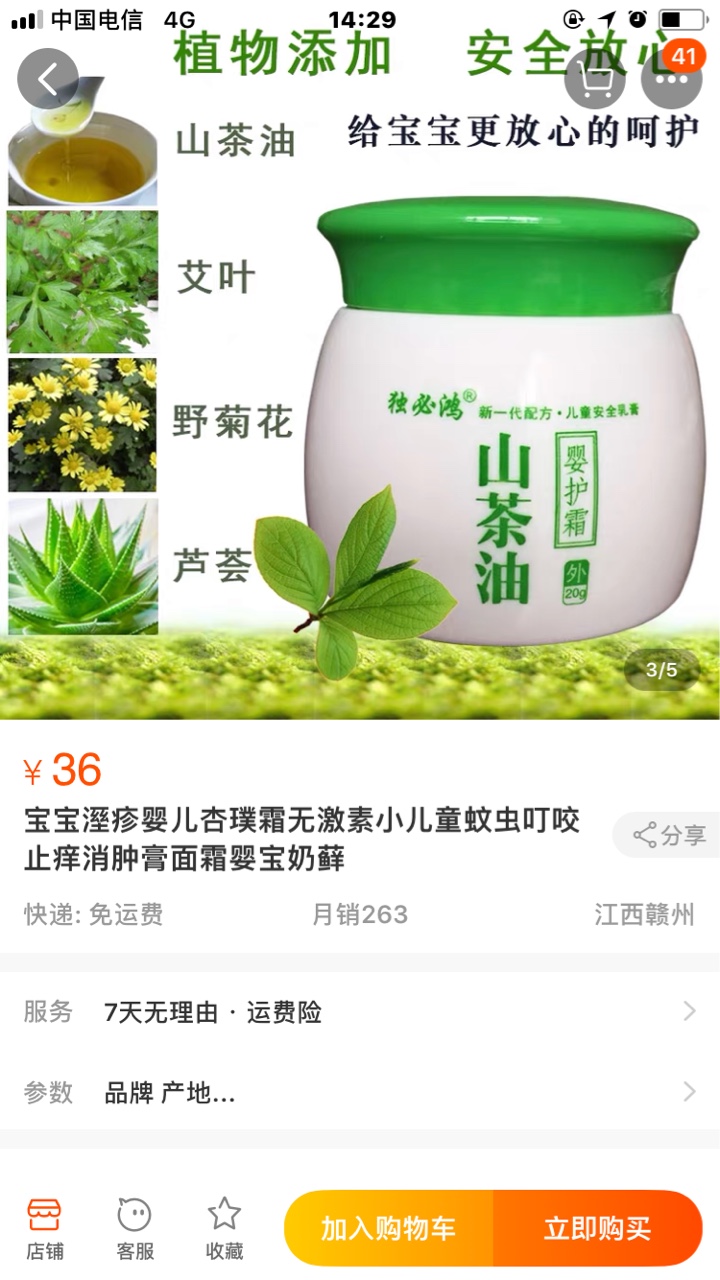Tap the 分享 share button
This screenshot has height=1280, width=720.
[x=666, y=835]
